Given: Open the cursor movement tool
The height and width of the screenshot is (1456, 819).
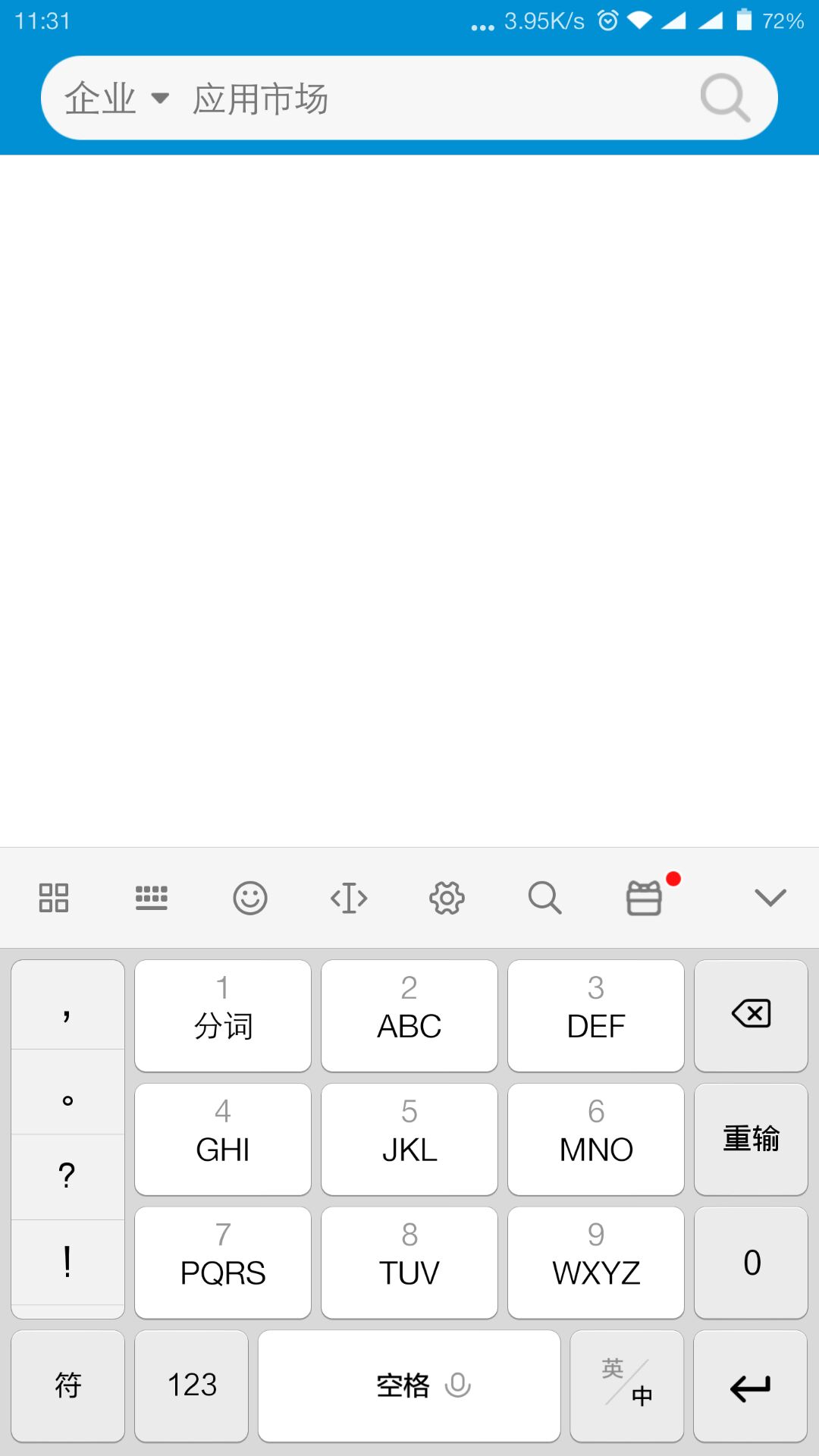Looking at the screenshot, I should click(349, 898).
